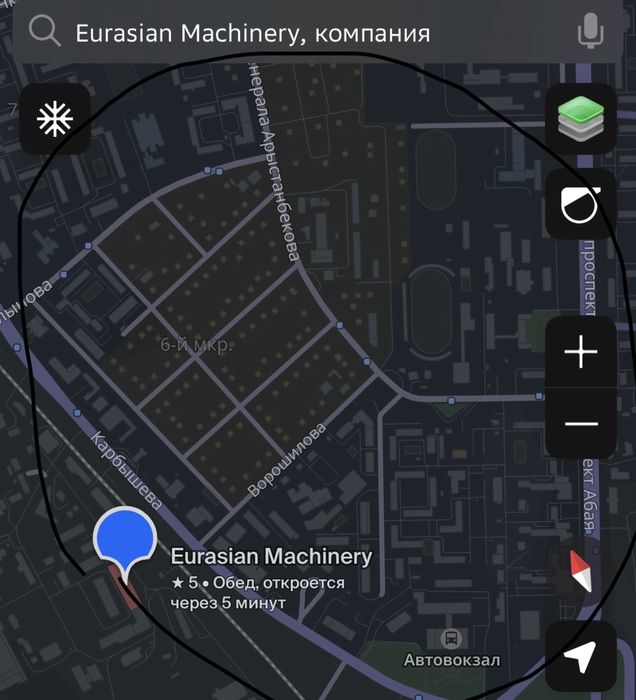Select the blue Eurasian Machinery pin
This screenshot has height=700, width=636.
click(x=123, y=540)
